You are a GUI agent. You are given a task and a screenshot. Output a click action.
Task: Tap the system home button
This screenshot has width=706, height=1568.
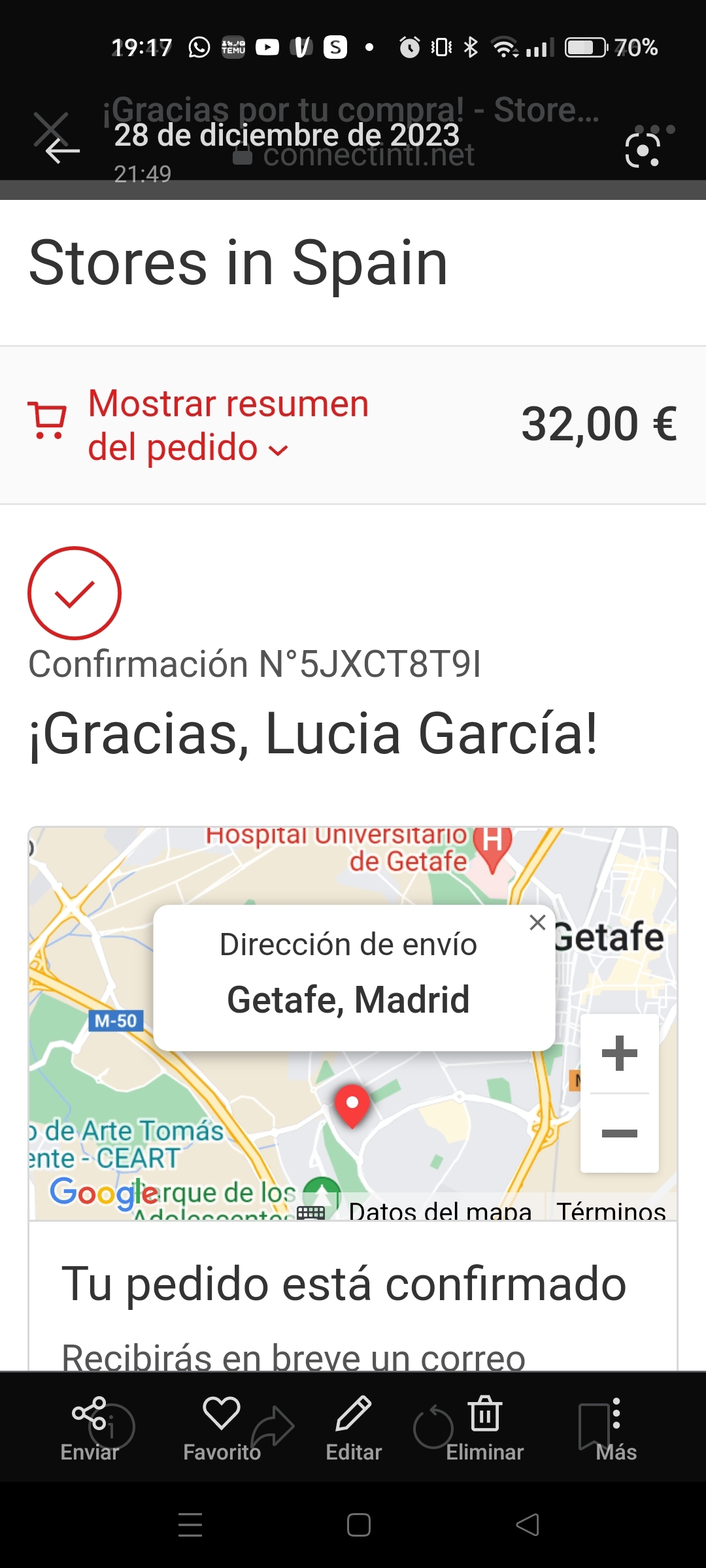coord(359,1525)
